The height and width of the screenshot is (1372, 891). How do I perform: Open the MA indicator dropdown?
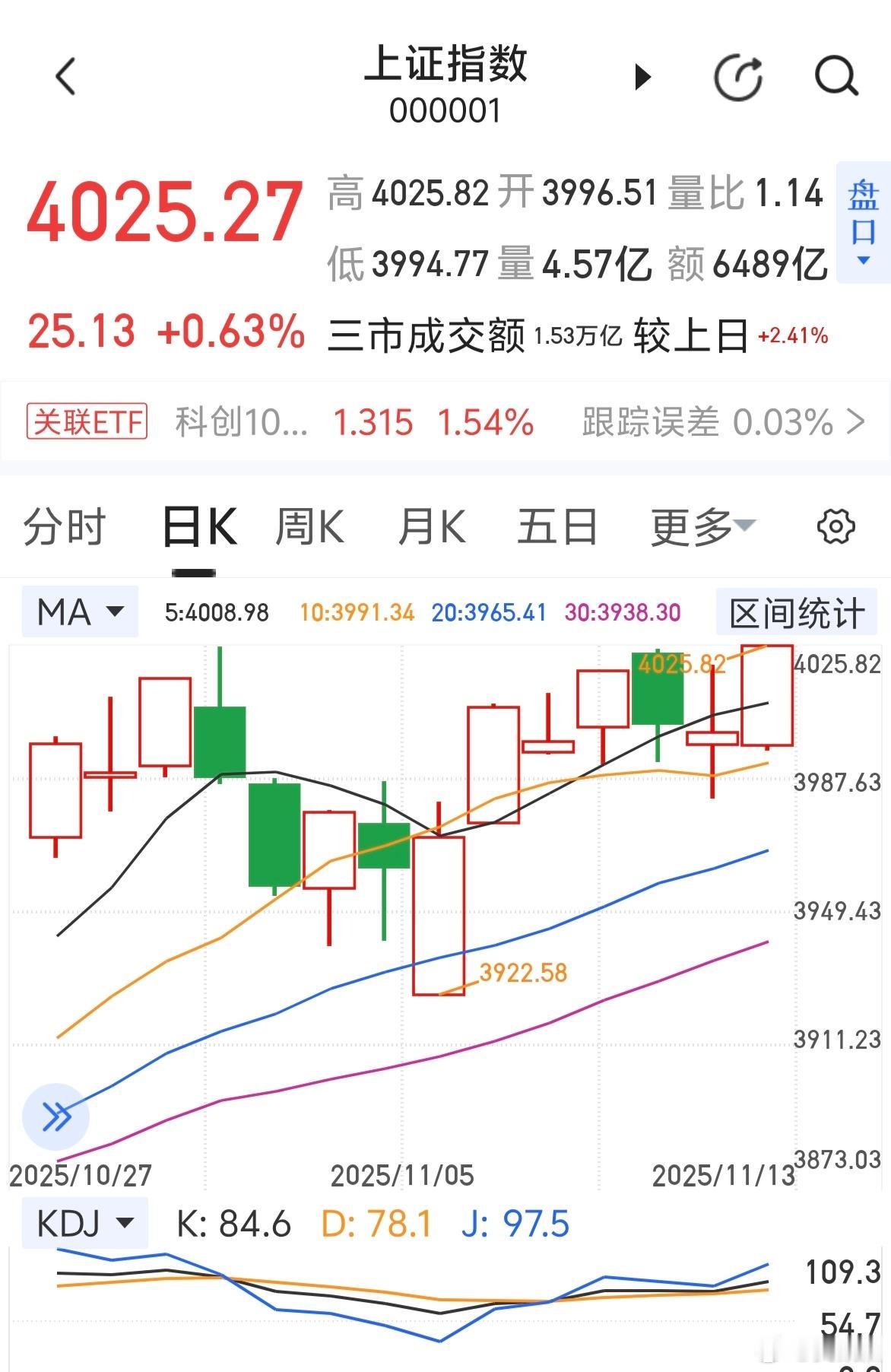[80, 611]
